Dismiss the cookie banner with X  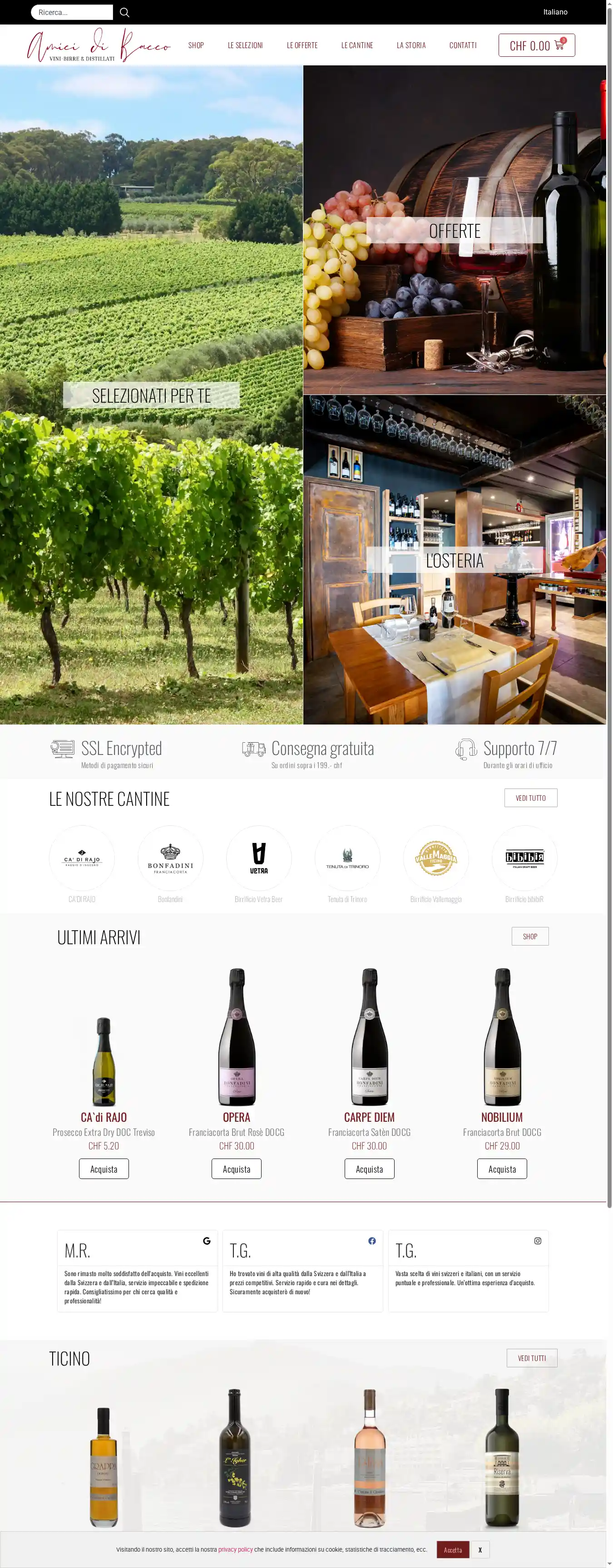pos(480,1550)
